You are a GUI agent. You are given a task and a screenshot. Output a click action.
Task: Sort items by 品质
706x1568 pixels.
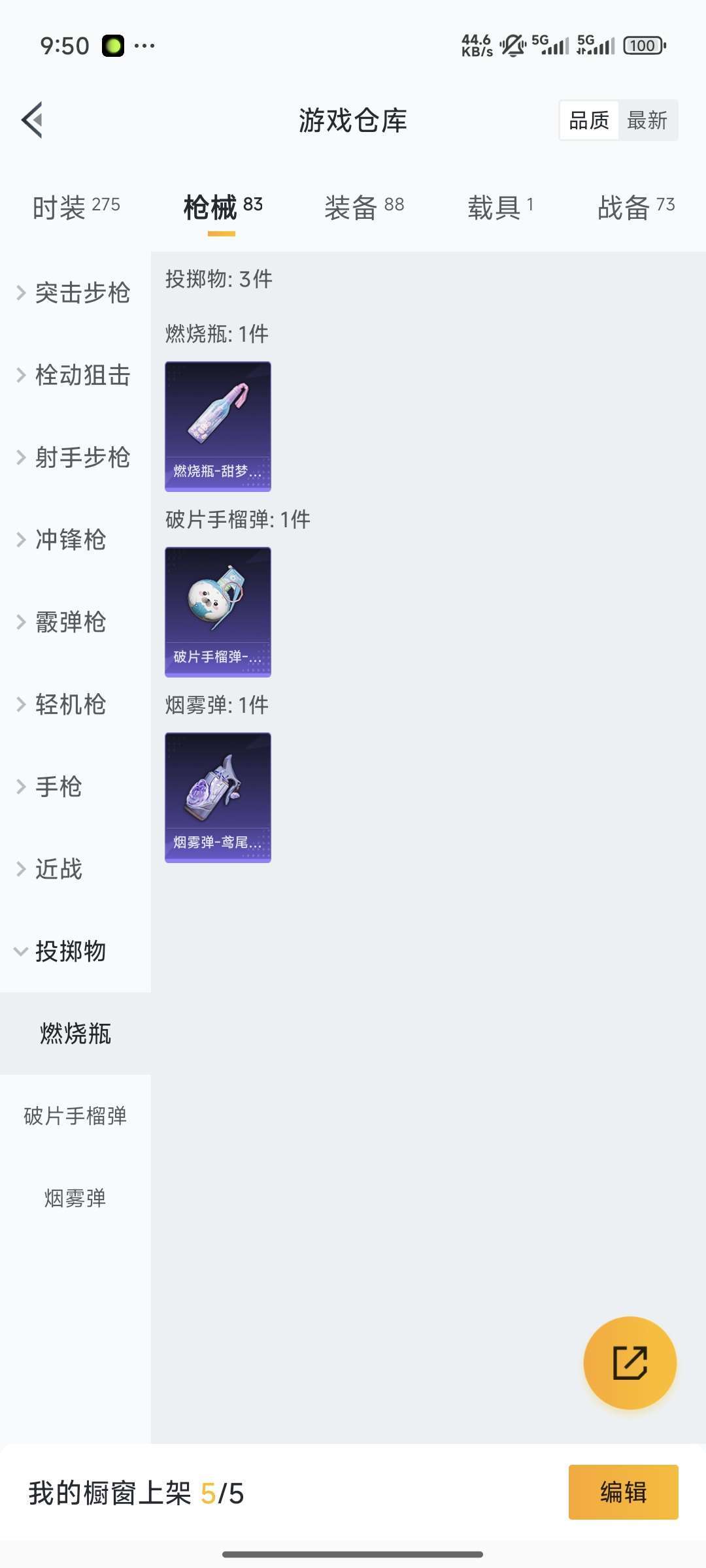tap(589, 120)
